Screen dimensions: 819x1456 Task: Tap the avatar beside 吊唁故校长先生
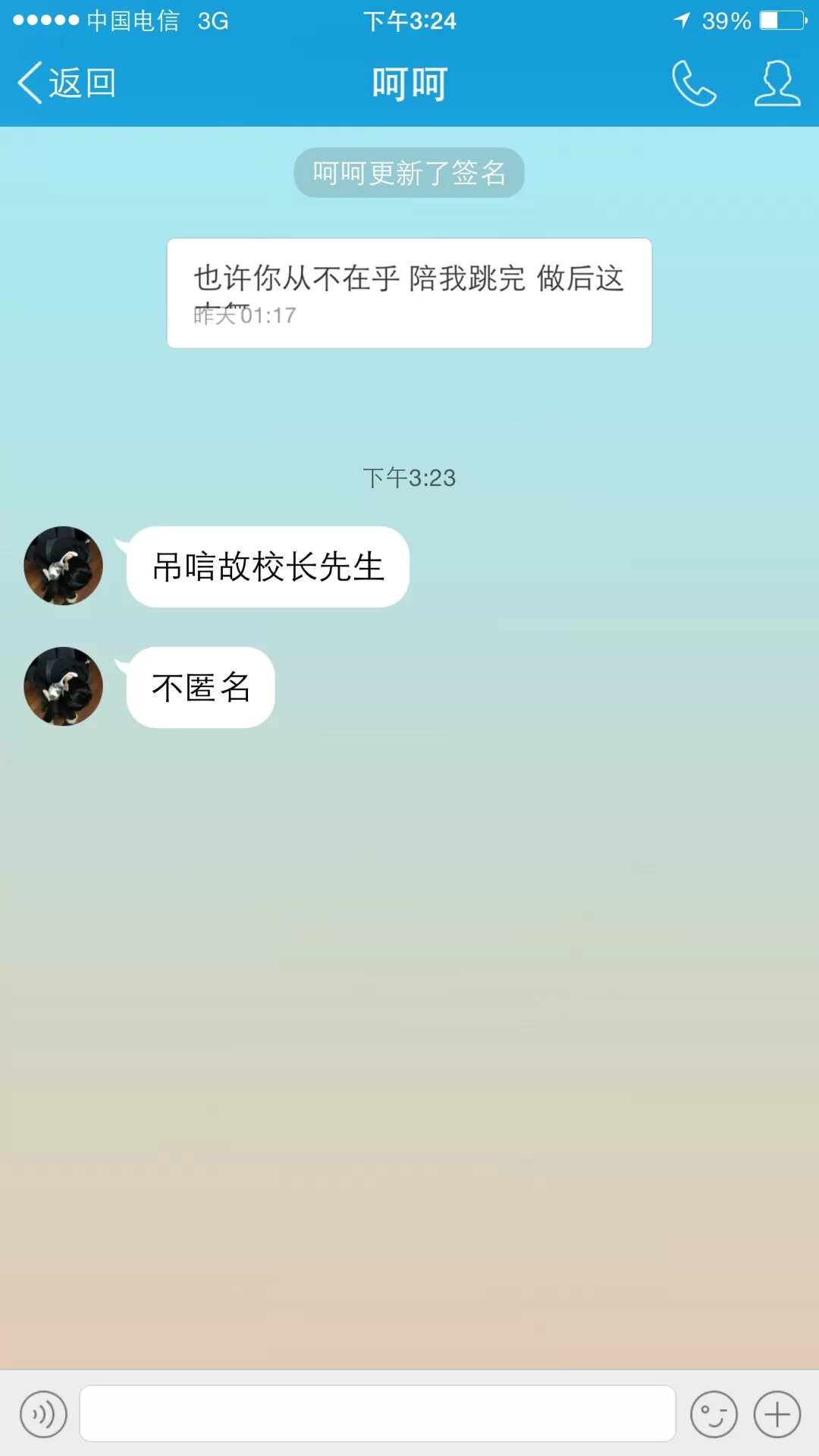point(64,566)
